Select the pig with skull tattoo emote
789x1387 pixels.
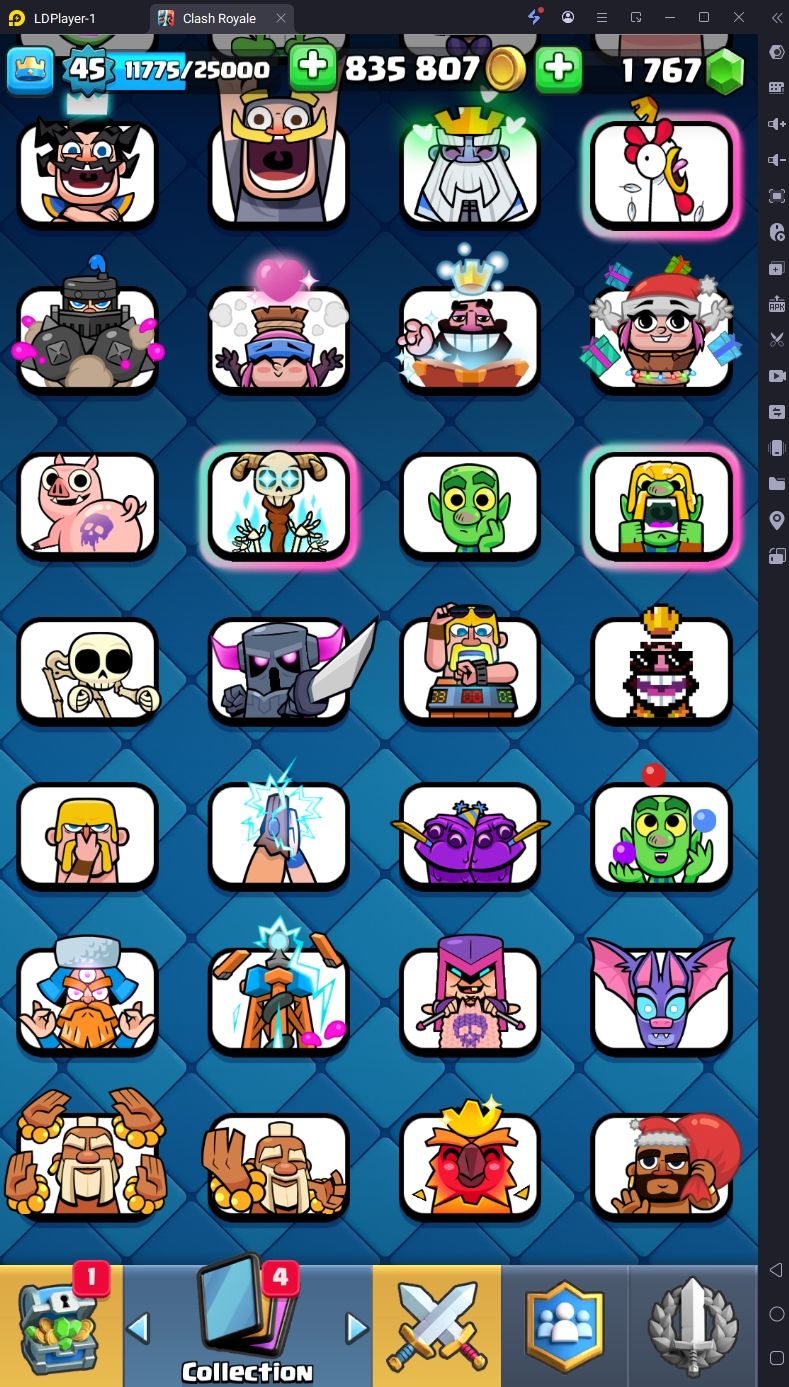88,505
